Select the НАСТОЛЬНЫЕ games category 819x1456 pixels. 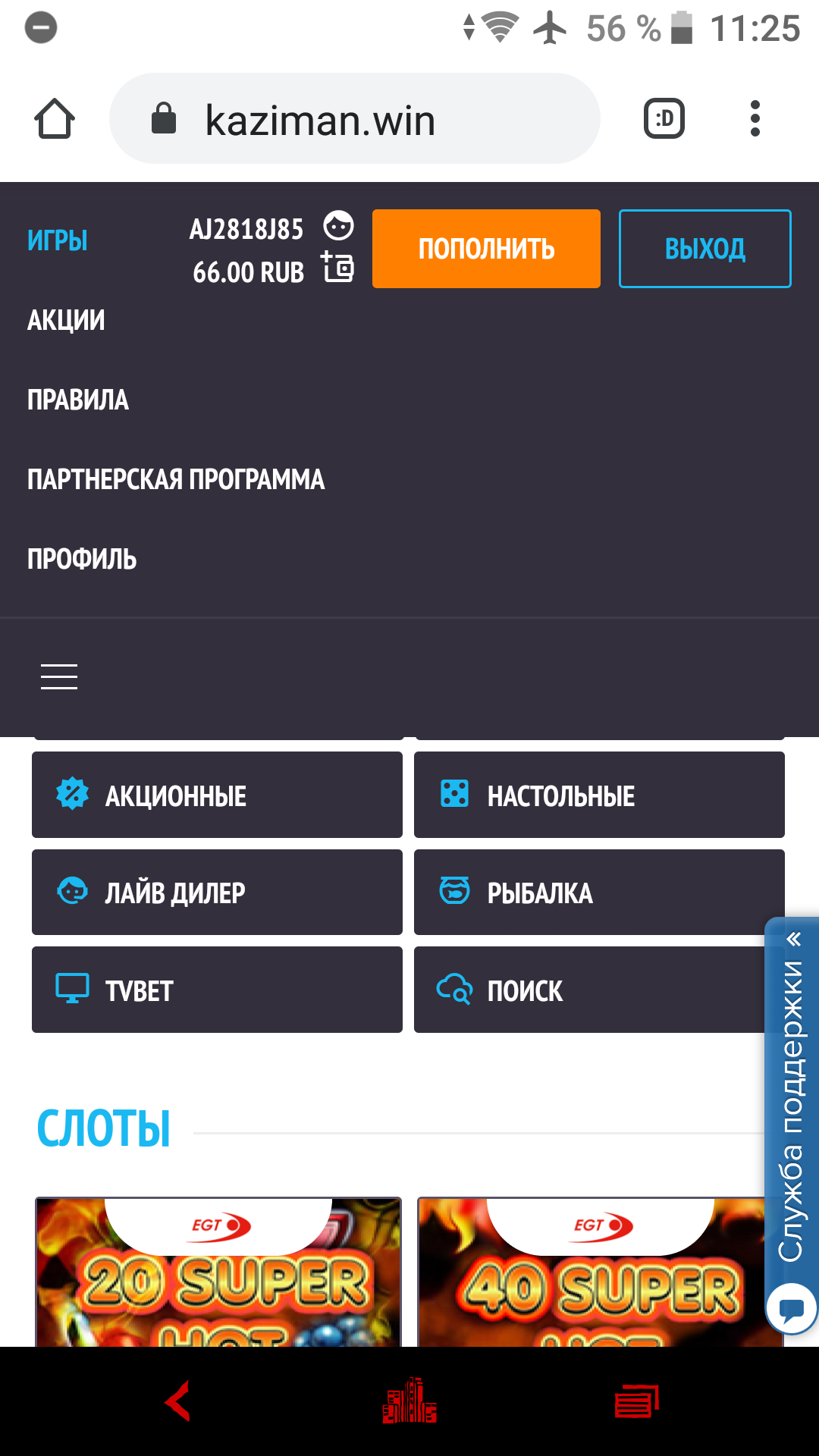[599, 795]
